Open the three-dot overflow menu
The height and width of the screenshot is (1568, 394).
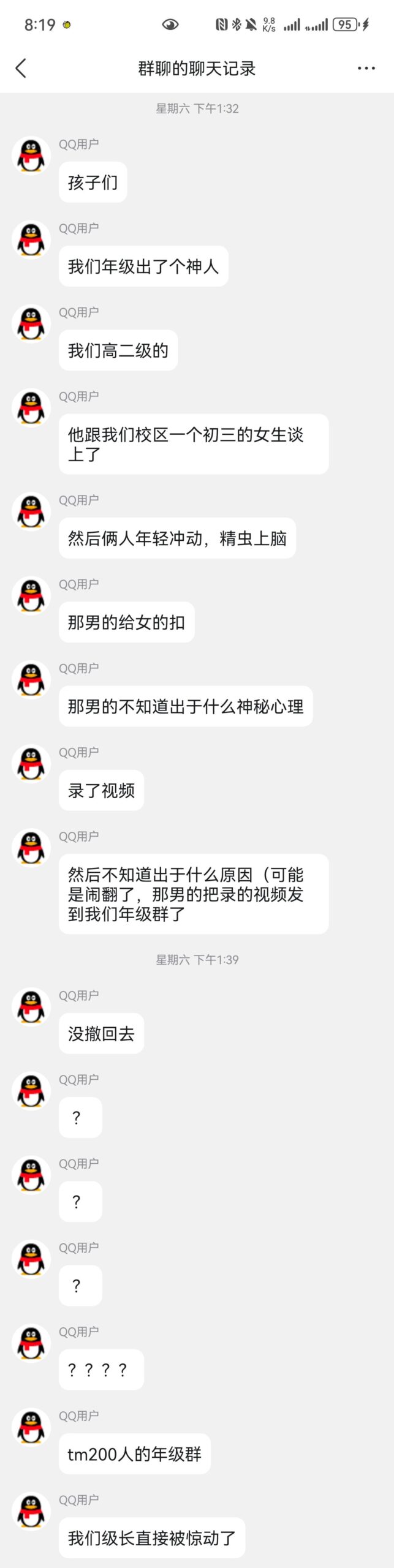(366, 68)
